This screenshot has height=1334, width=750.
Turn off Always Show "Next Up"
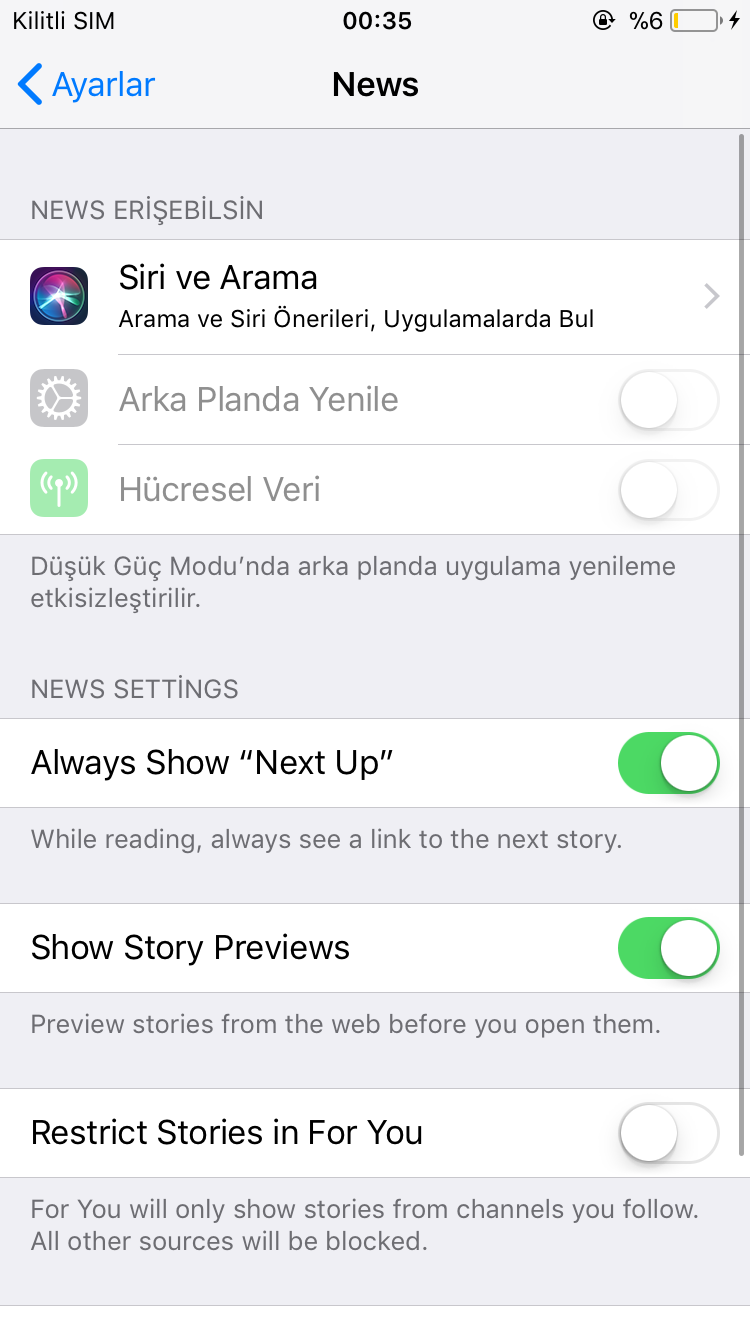point(668,763)
